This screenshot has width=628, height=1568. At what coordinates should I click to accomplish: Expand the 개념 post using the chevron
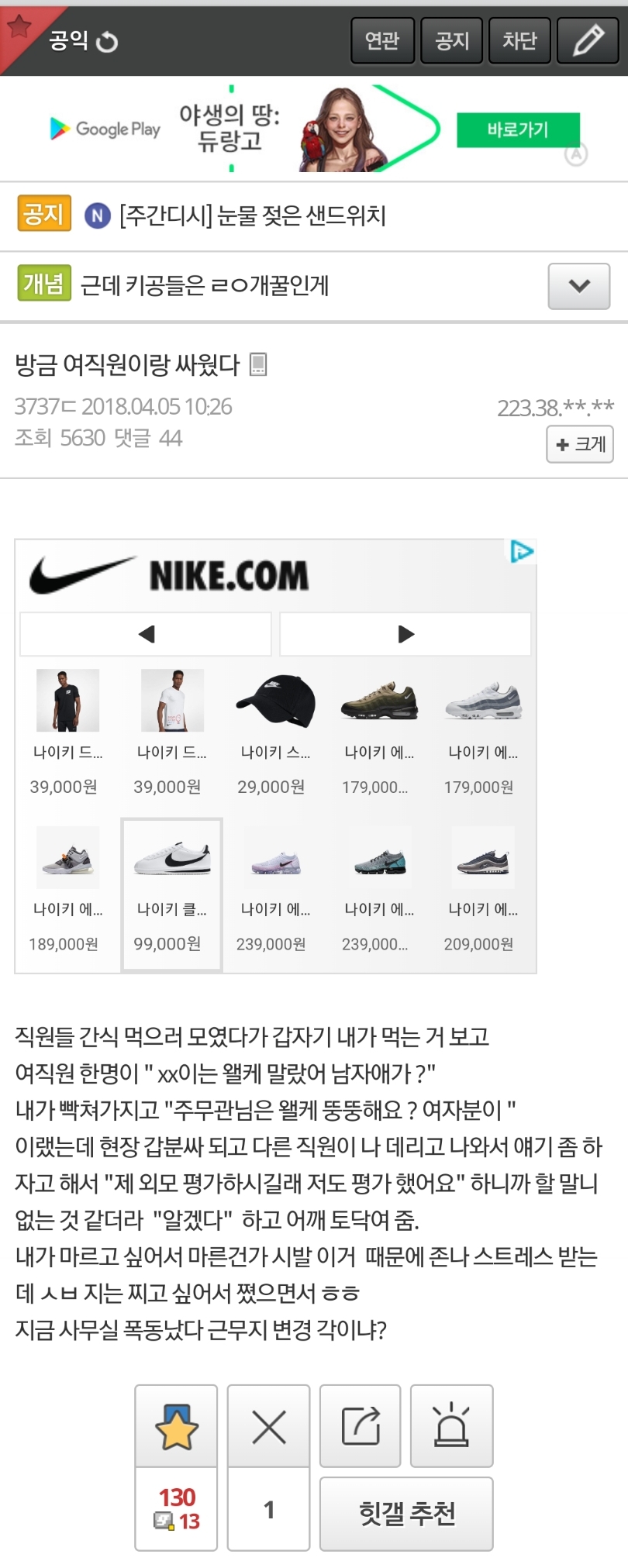tap(578, 286)
